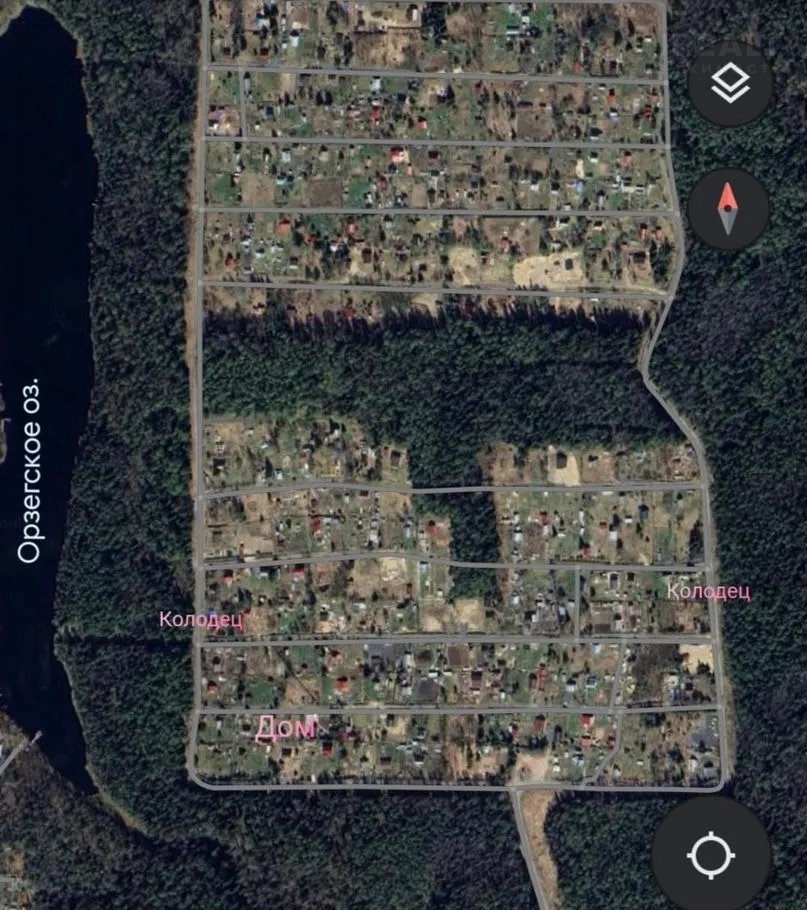807x910 pixels.
Task: Center map on my current location
Action: pos(711,856)
